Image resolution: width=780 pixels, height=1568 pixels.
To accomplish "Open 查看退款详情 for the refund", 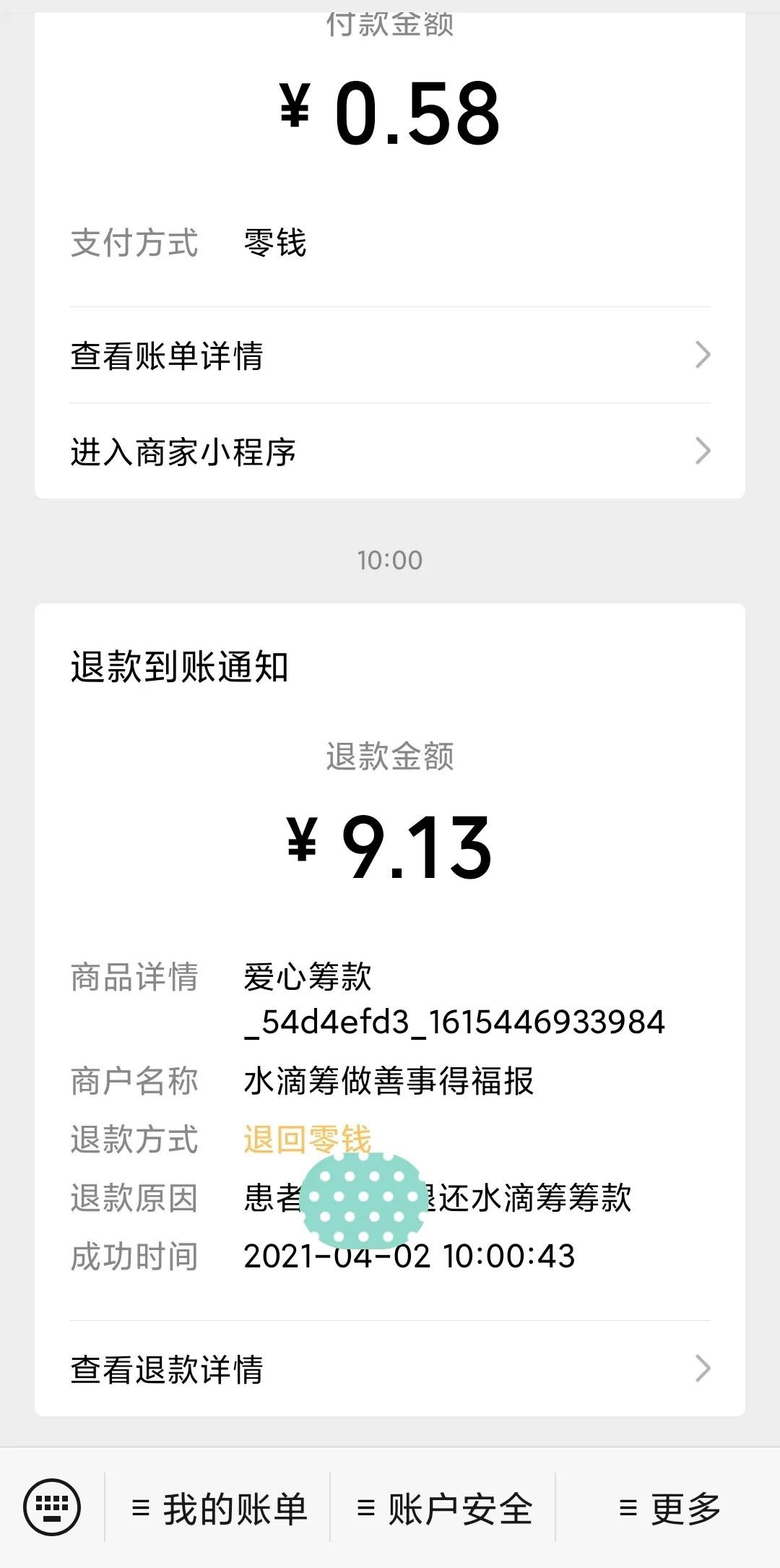I will pyautogui.click(x=390, y=1369).
